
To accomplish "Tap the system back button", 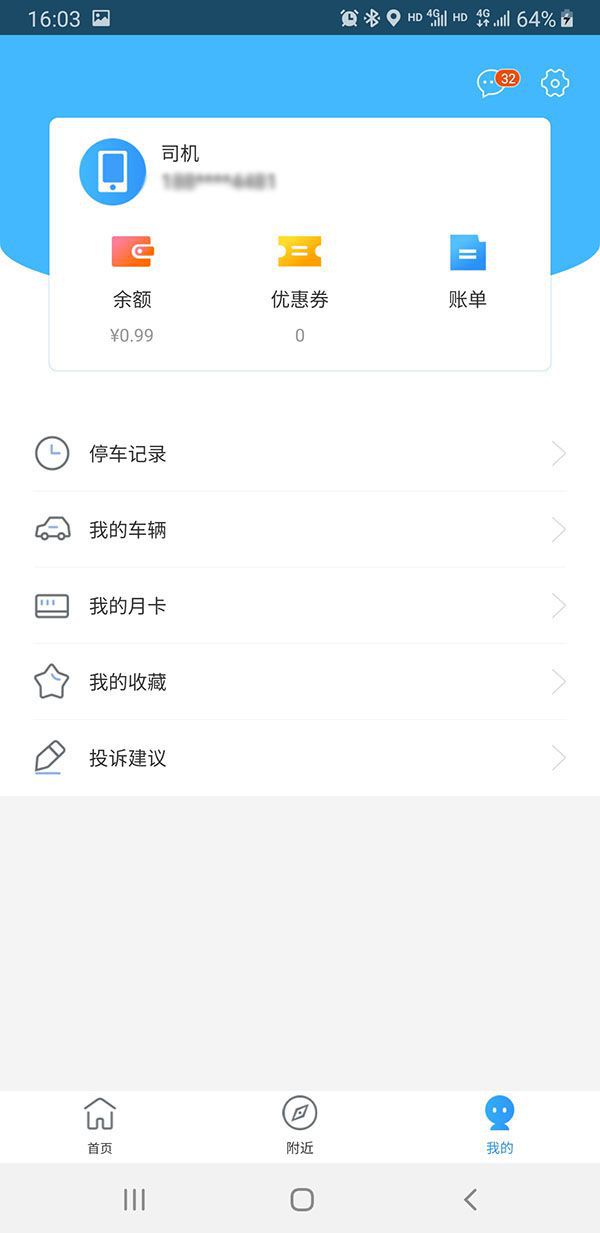I will (470, 1199).
